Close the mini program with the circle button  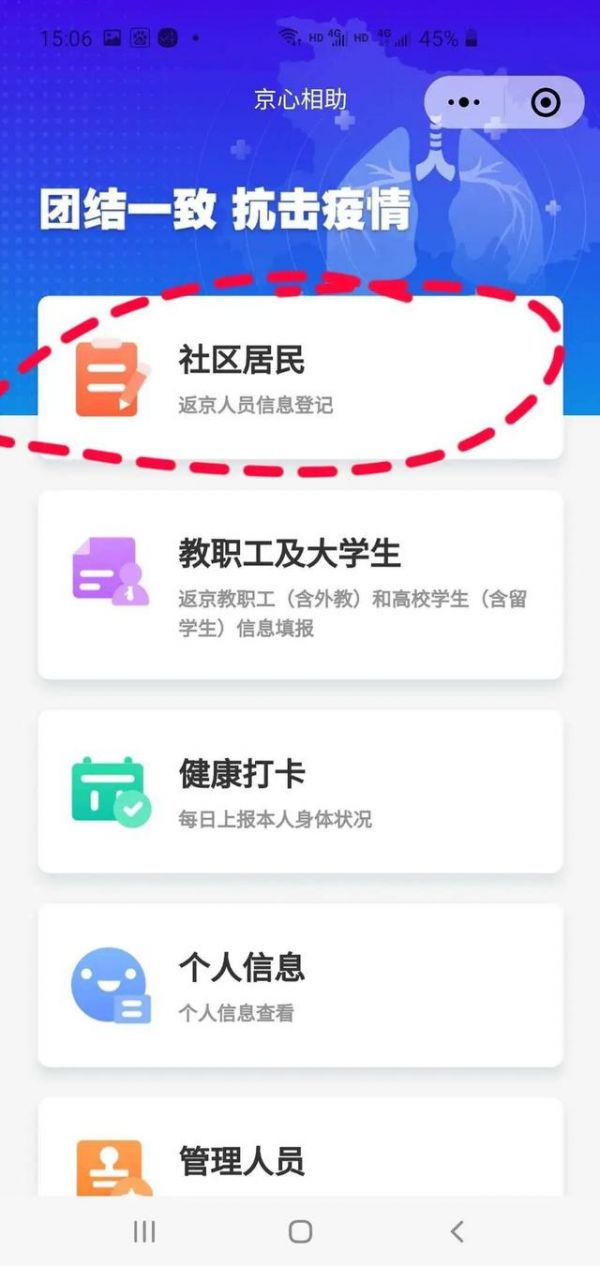(545, 103)
